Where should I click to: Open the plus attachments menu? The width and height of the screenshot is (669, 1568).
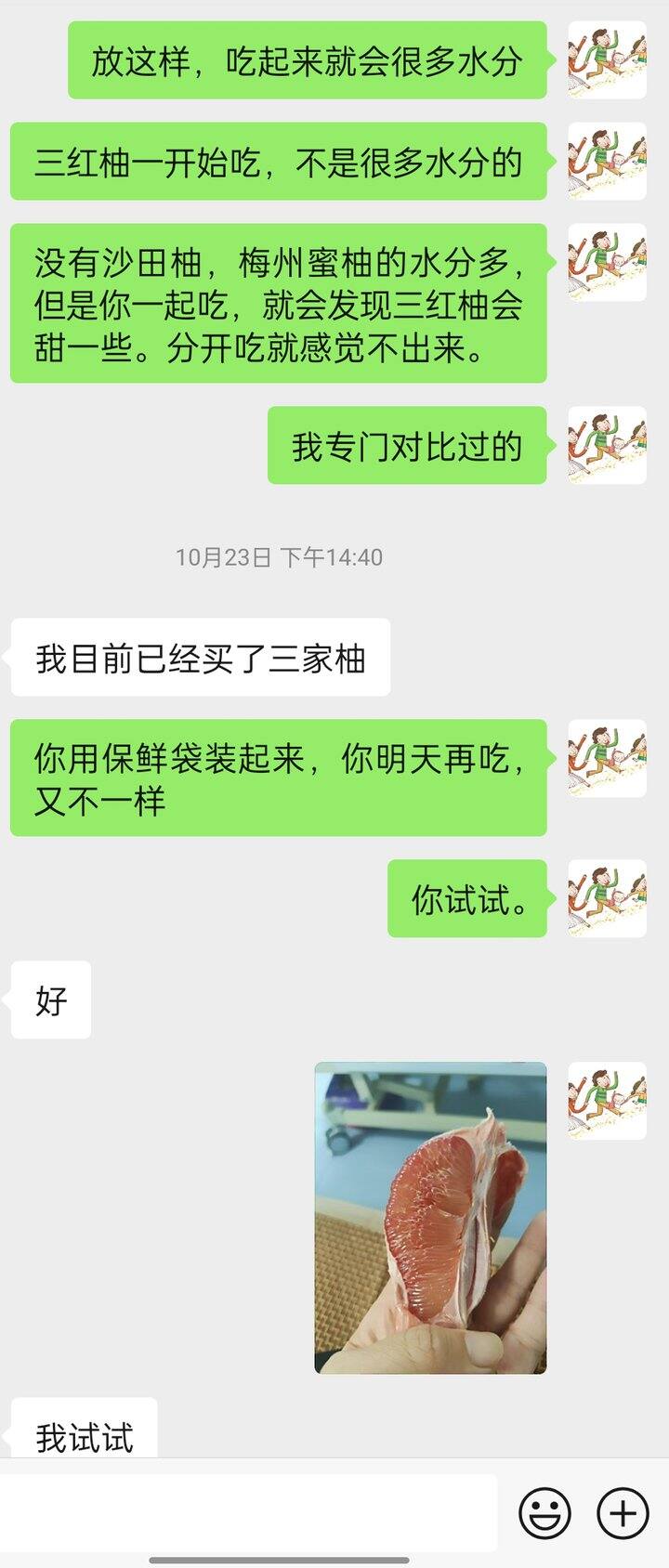tap(622, 1513)
